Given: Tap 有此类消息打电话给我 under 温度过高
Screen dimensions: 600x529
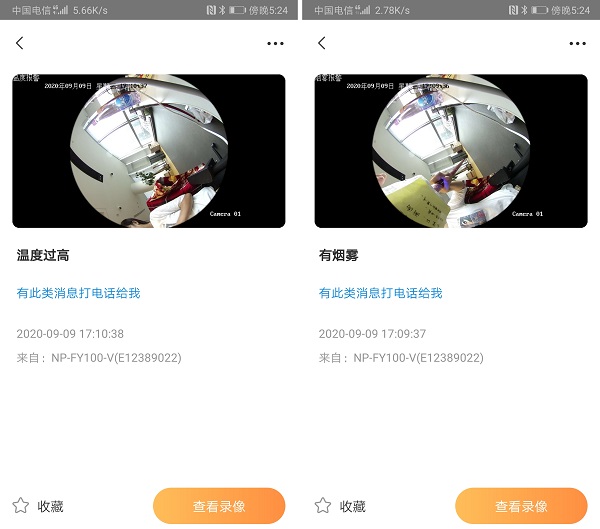Looking at the screenshot, I should (x=78, y=293).
